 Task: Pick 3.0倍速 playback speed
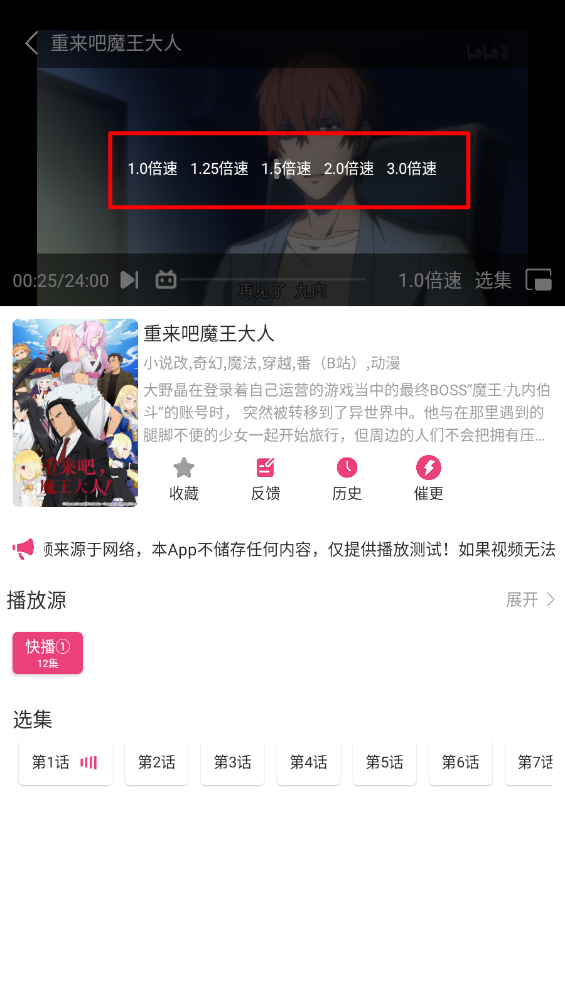click(411, 169)
